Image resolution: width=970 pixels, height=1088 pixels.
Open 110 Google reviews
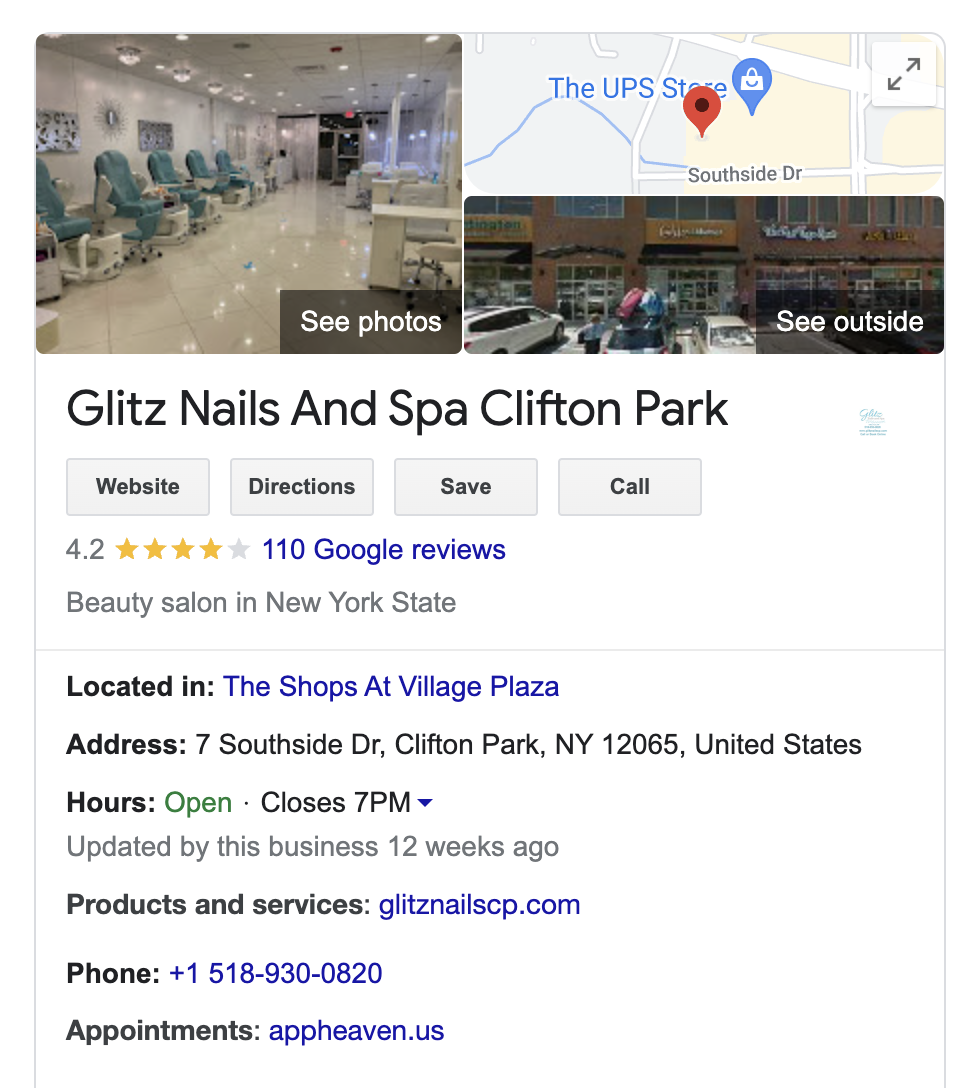tap(383, 550)
